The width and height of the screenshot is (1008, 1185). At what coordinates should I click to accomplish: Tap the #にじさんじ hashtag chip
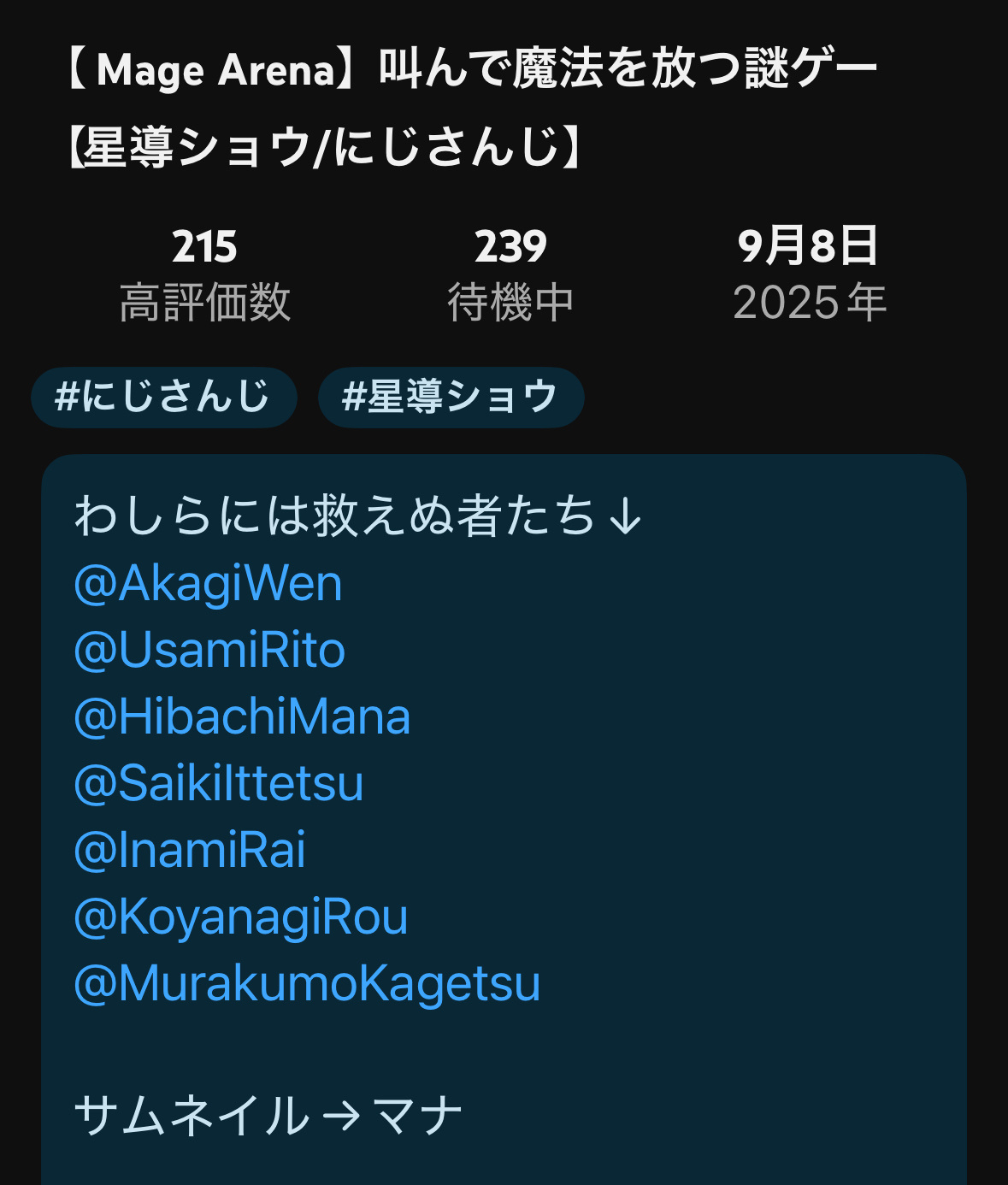163,397
